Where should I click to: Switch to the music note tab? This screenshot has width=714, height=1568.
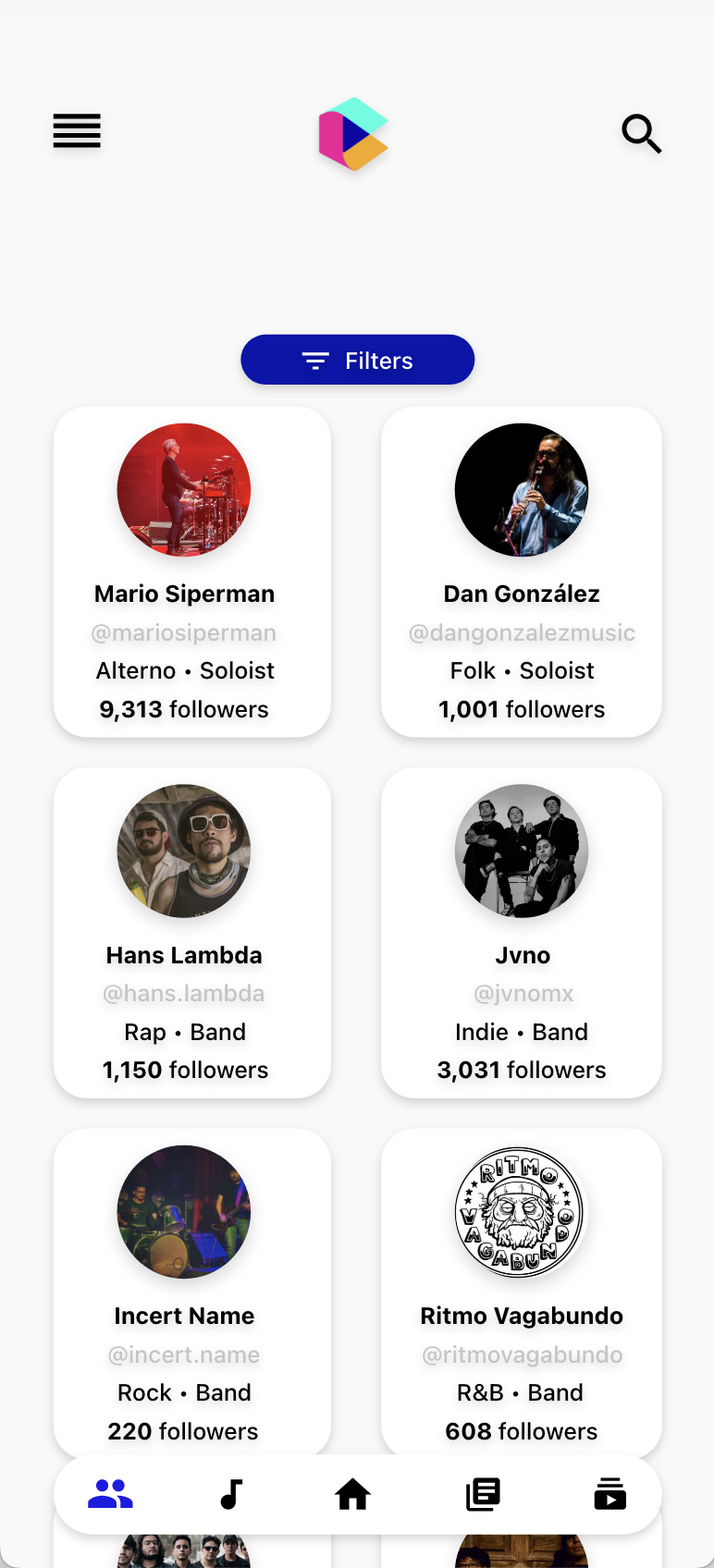click(231, 1494)
